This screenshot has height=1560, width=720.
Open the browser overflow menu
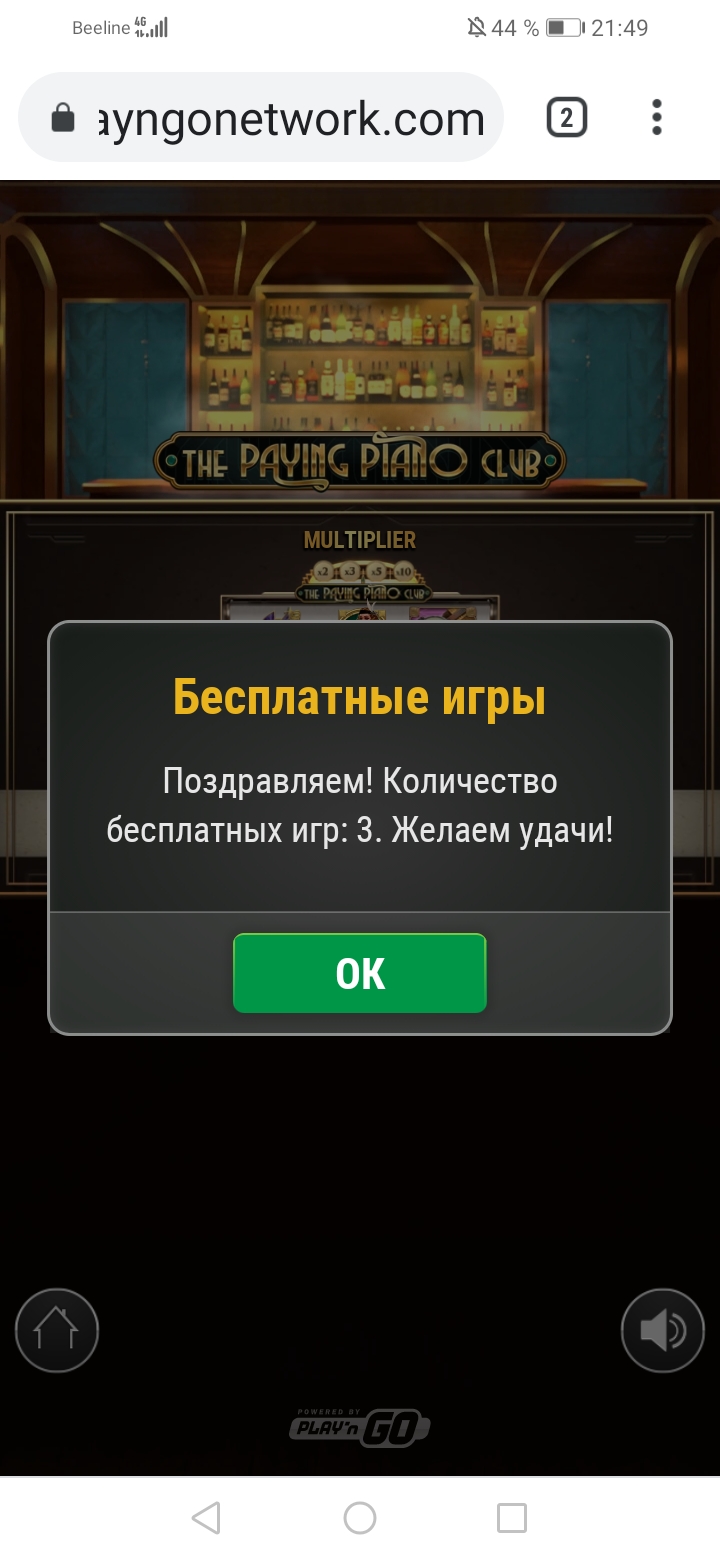(656, 118)
